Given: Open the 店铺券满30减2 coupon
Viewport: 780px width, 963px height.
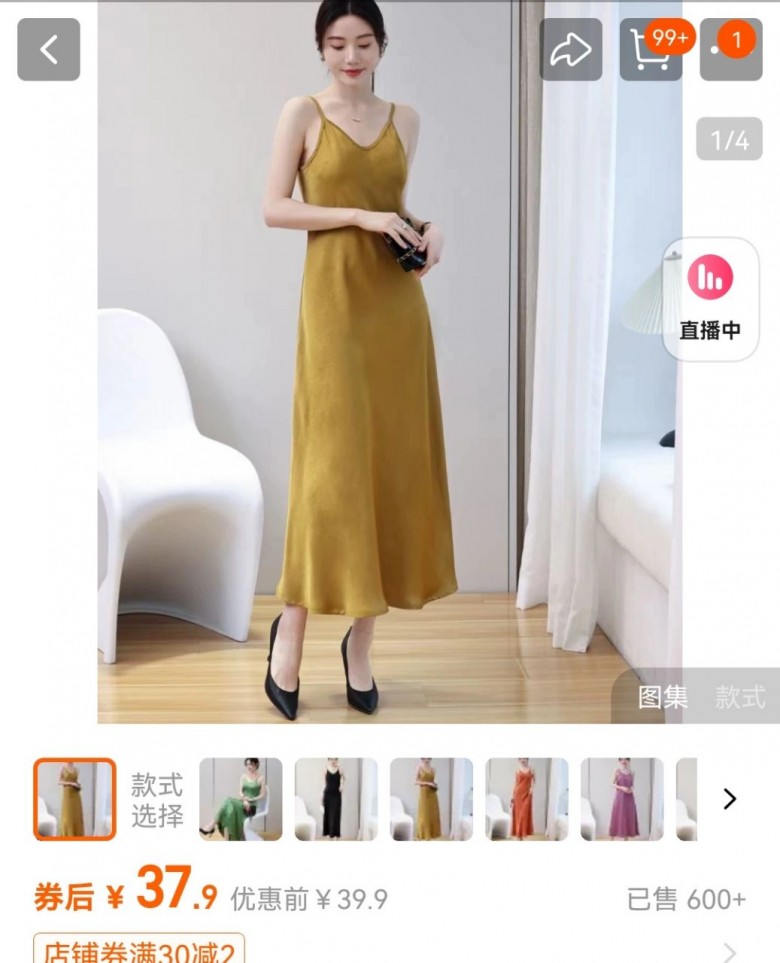Looking at the screenshot, I should click(x=139, y=950).
